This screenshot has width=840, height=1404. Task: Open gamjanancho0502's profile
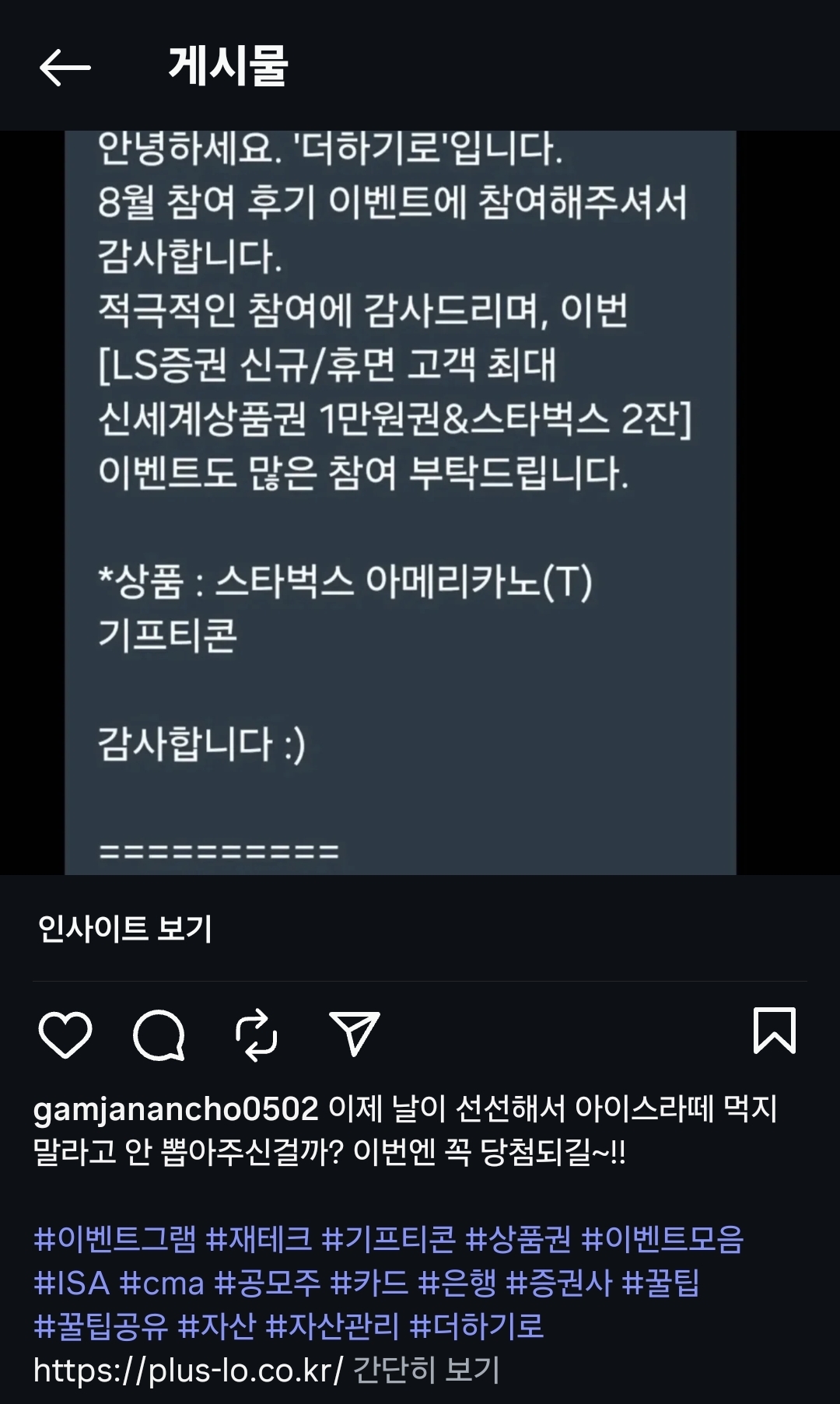pos(176,1109)
